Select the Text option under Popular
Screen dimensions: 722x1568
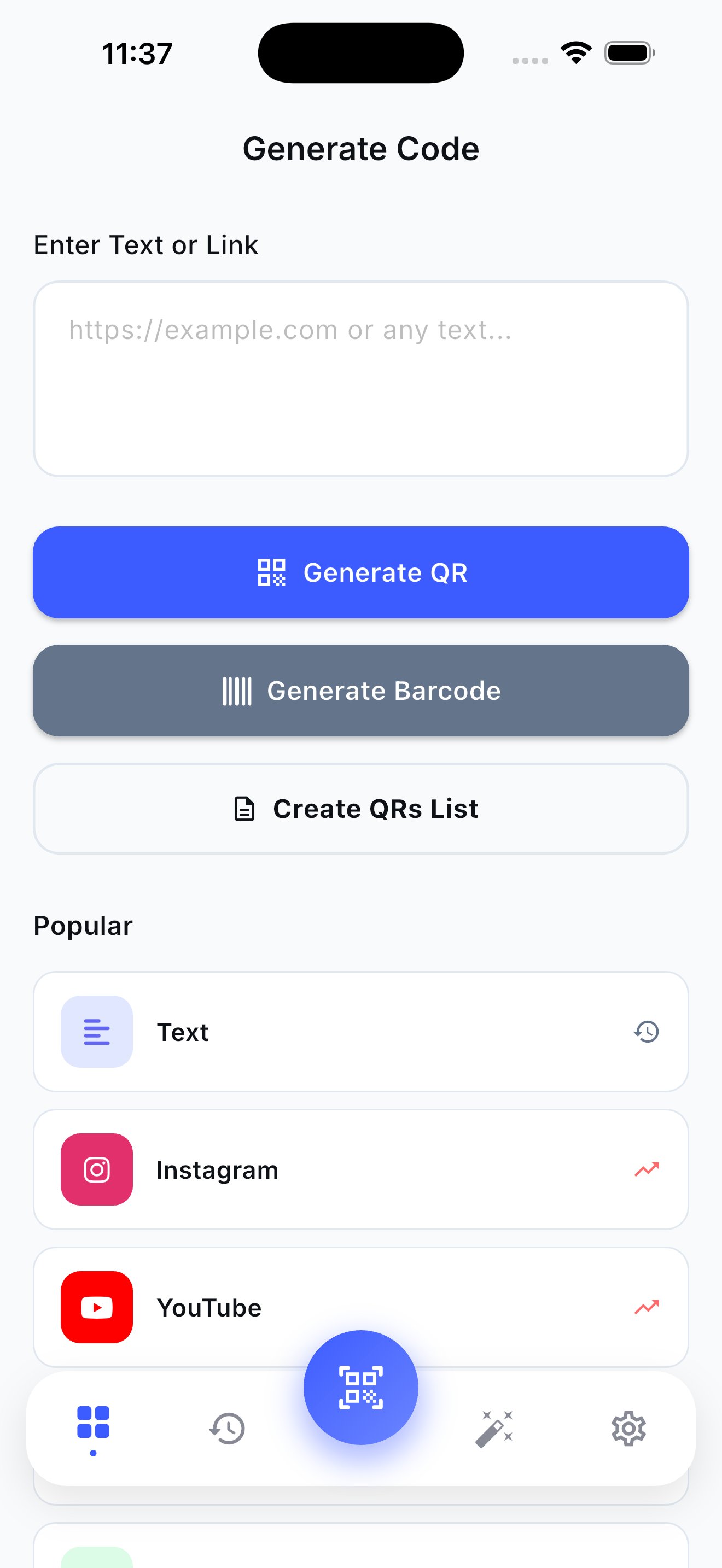click(x=360, y=1032)
